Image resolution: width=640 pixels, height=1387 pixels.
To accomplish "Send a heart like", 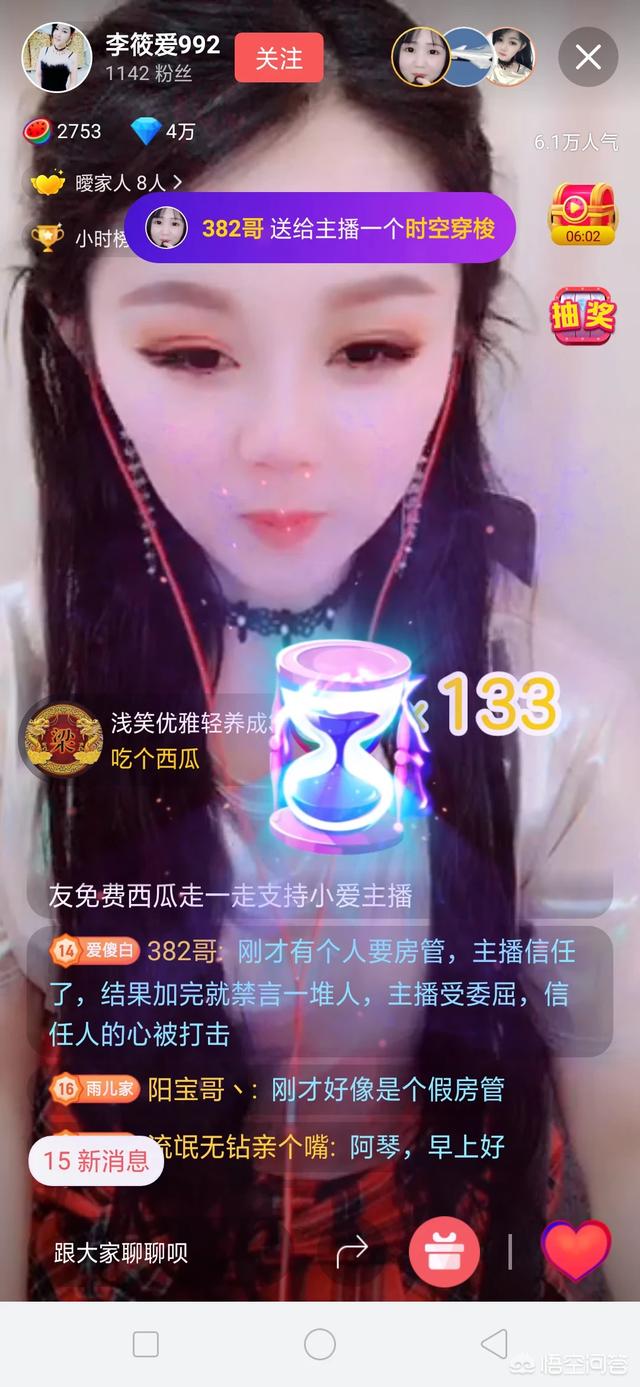I will [576, 1251].
